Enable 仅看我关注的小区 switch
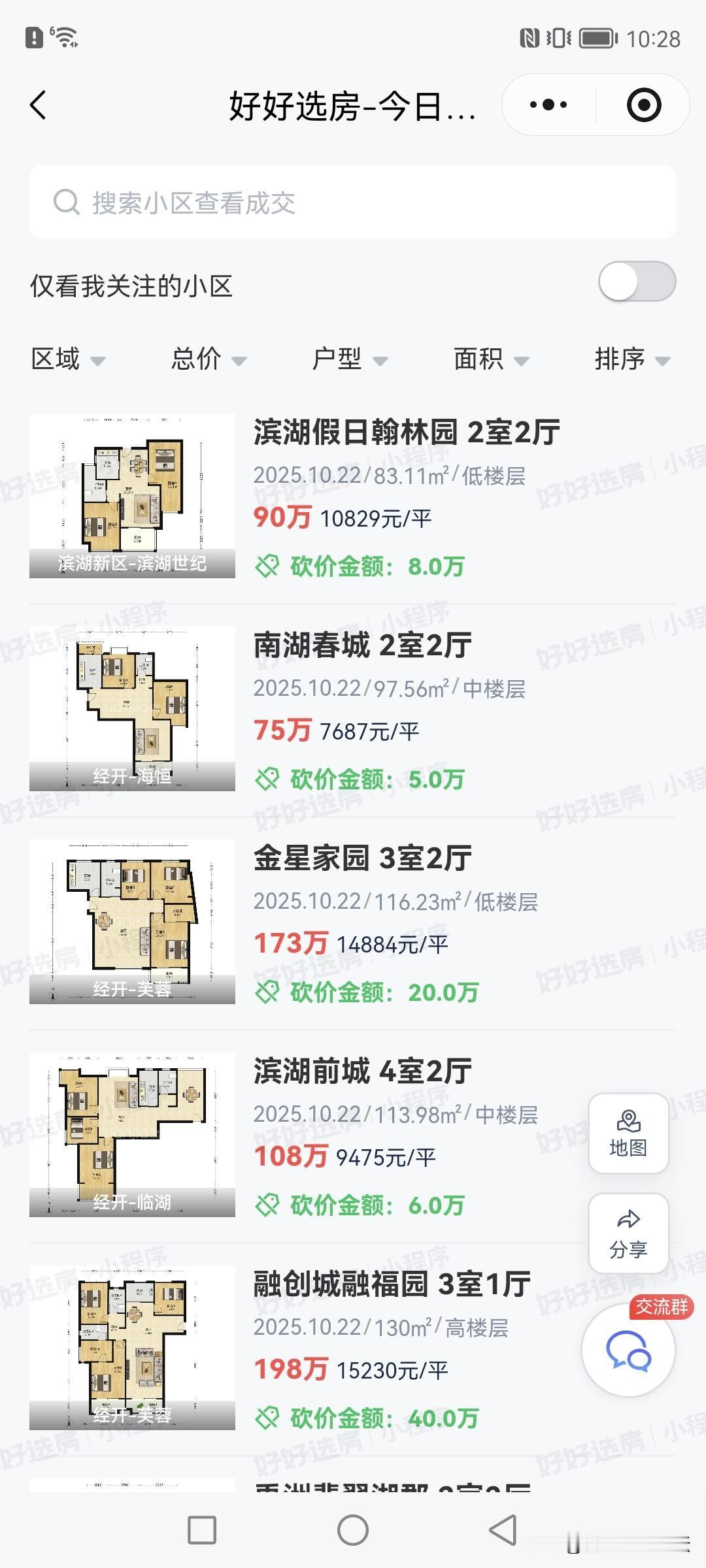 (x=637, y=281)
